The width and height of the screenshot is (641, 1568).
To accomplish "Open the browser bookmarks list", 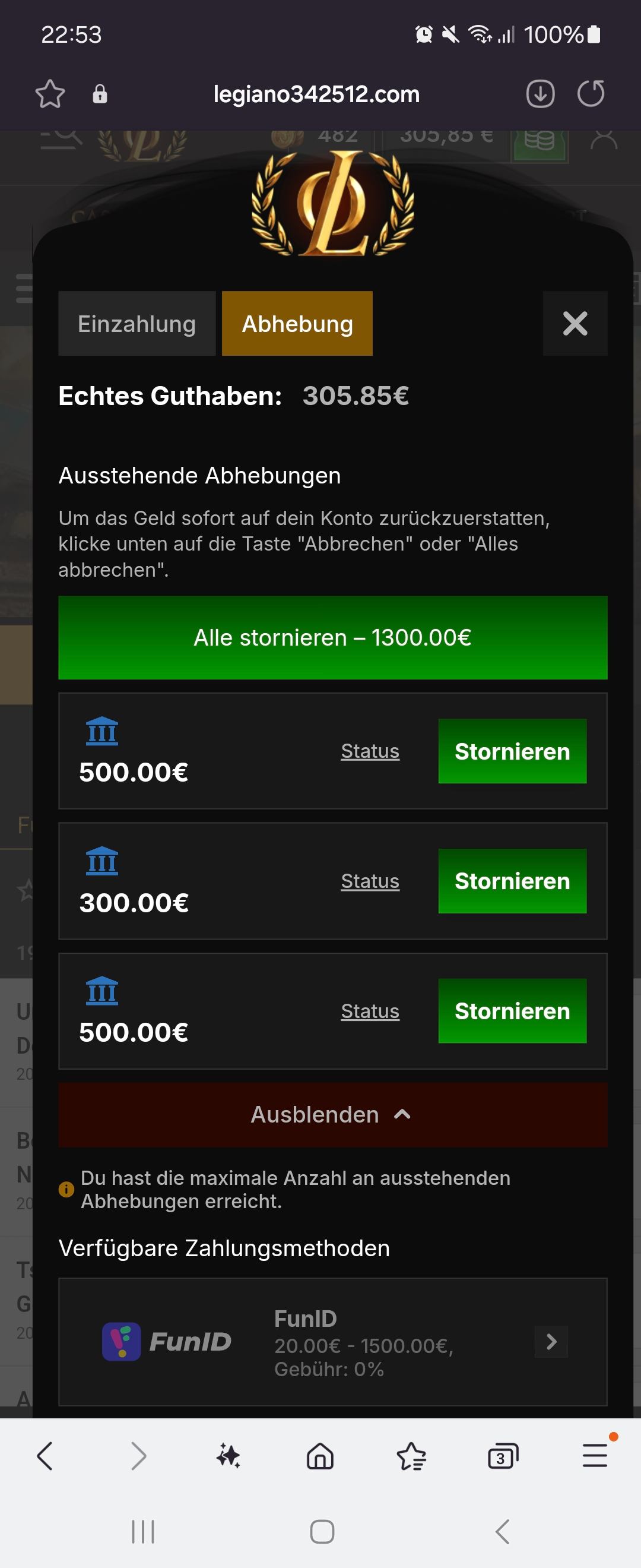I will [x=412, y=1457].
